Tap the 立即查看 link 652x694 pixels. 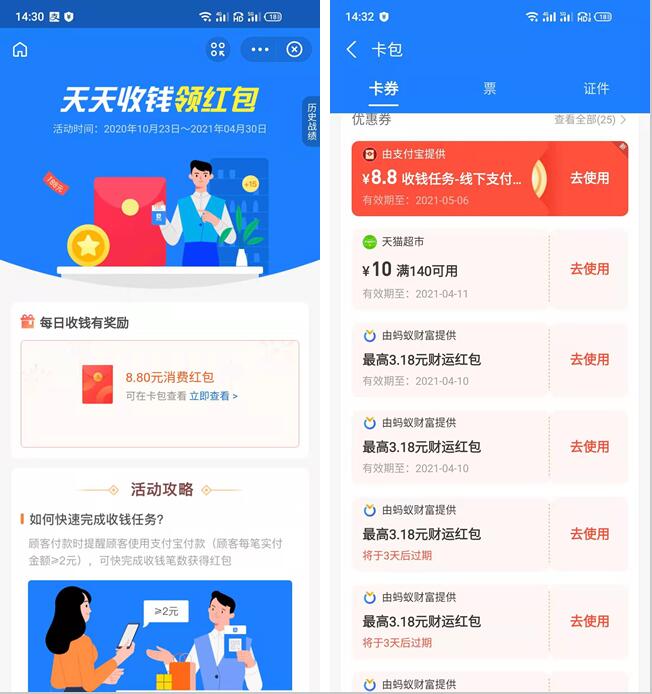213,396
